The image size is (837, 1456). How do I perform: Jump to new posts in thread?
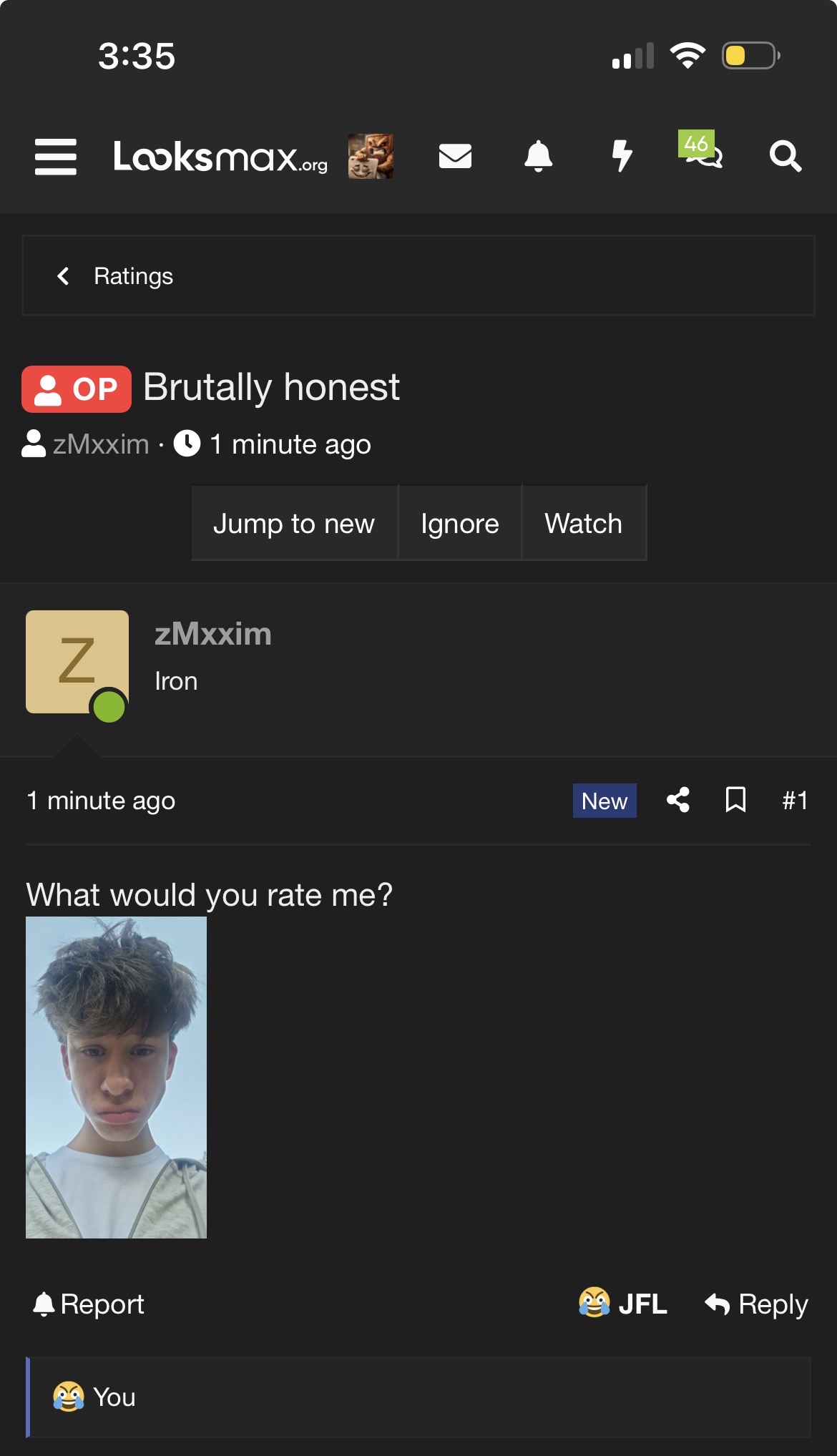click(x=294, y=524)
